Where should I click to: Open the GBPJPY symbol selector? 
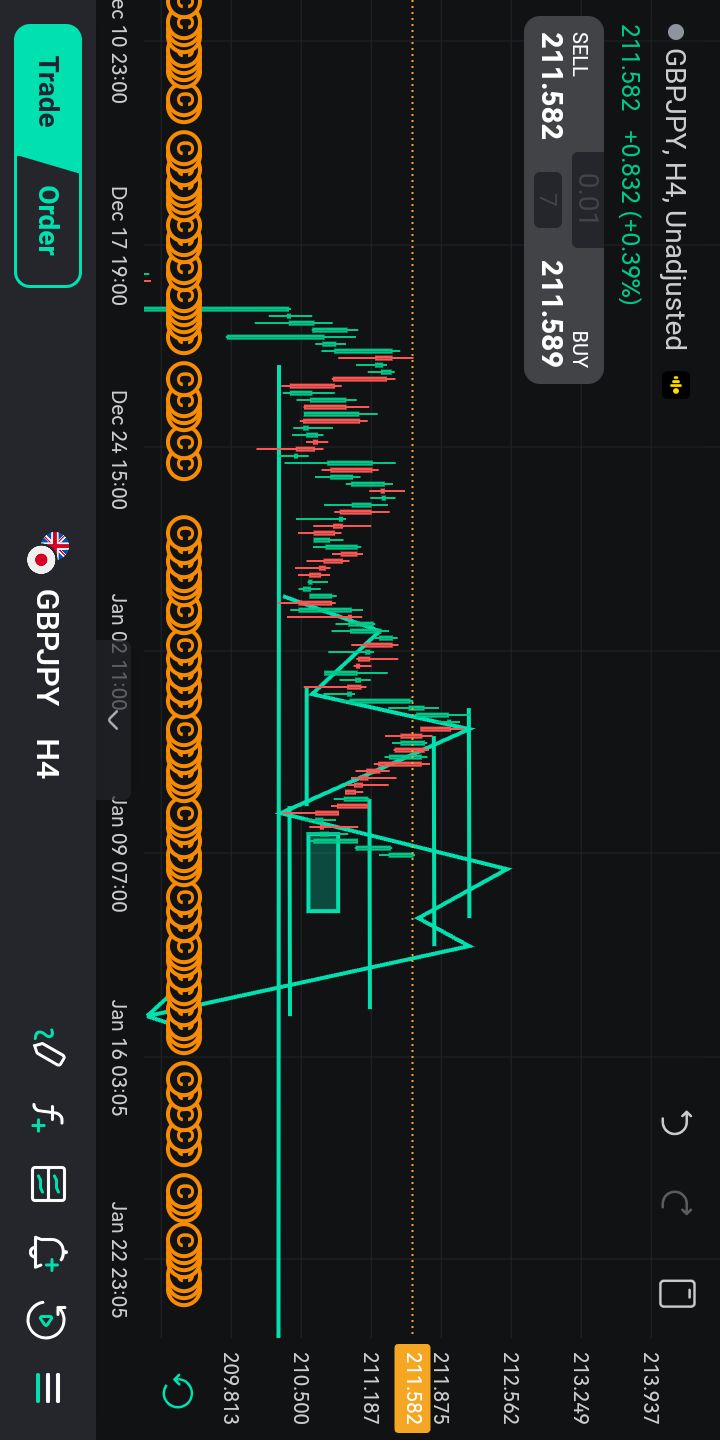pos(47,646)
